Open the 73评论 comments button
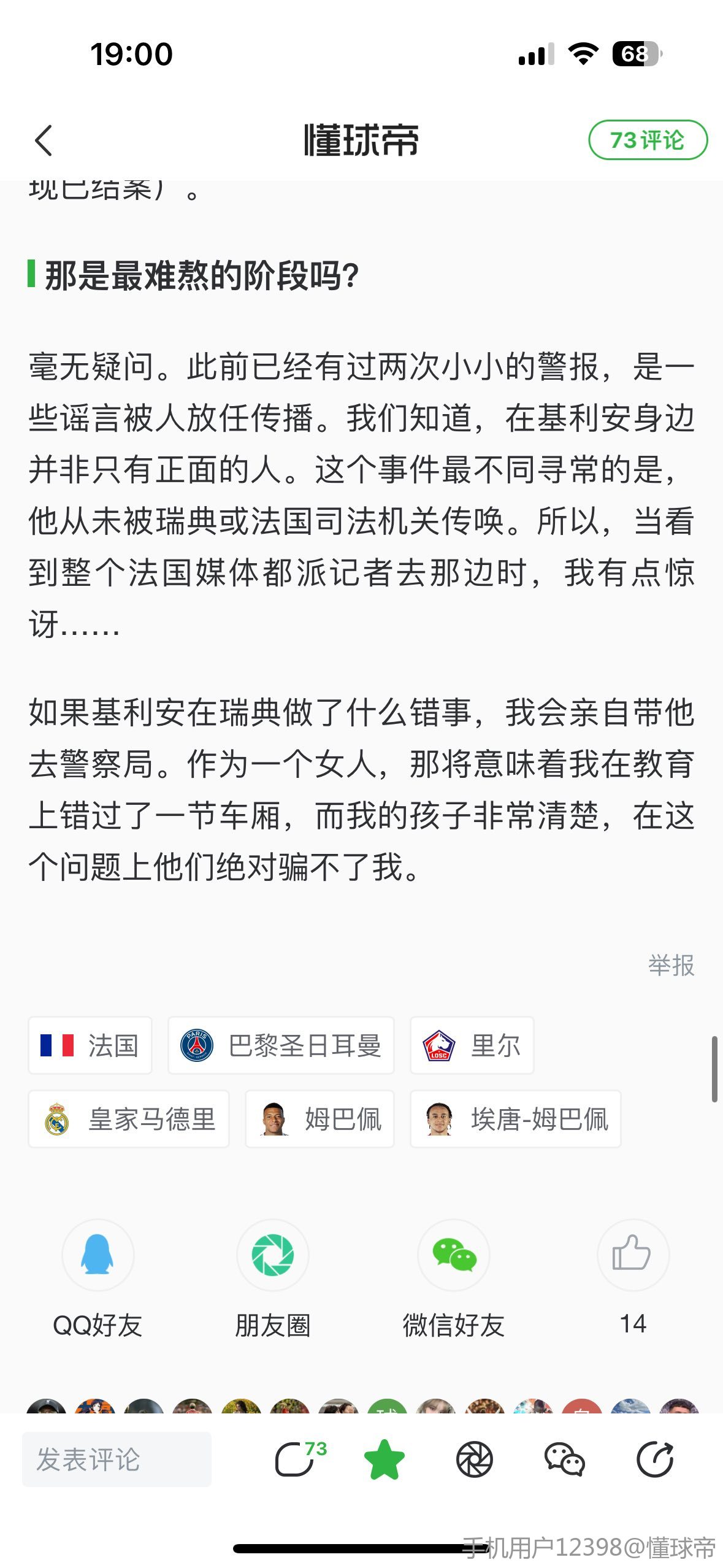The image size is (723, 1568). point(647,140)
